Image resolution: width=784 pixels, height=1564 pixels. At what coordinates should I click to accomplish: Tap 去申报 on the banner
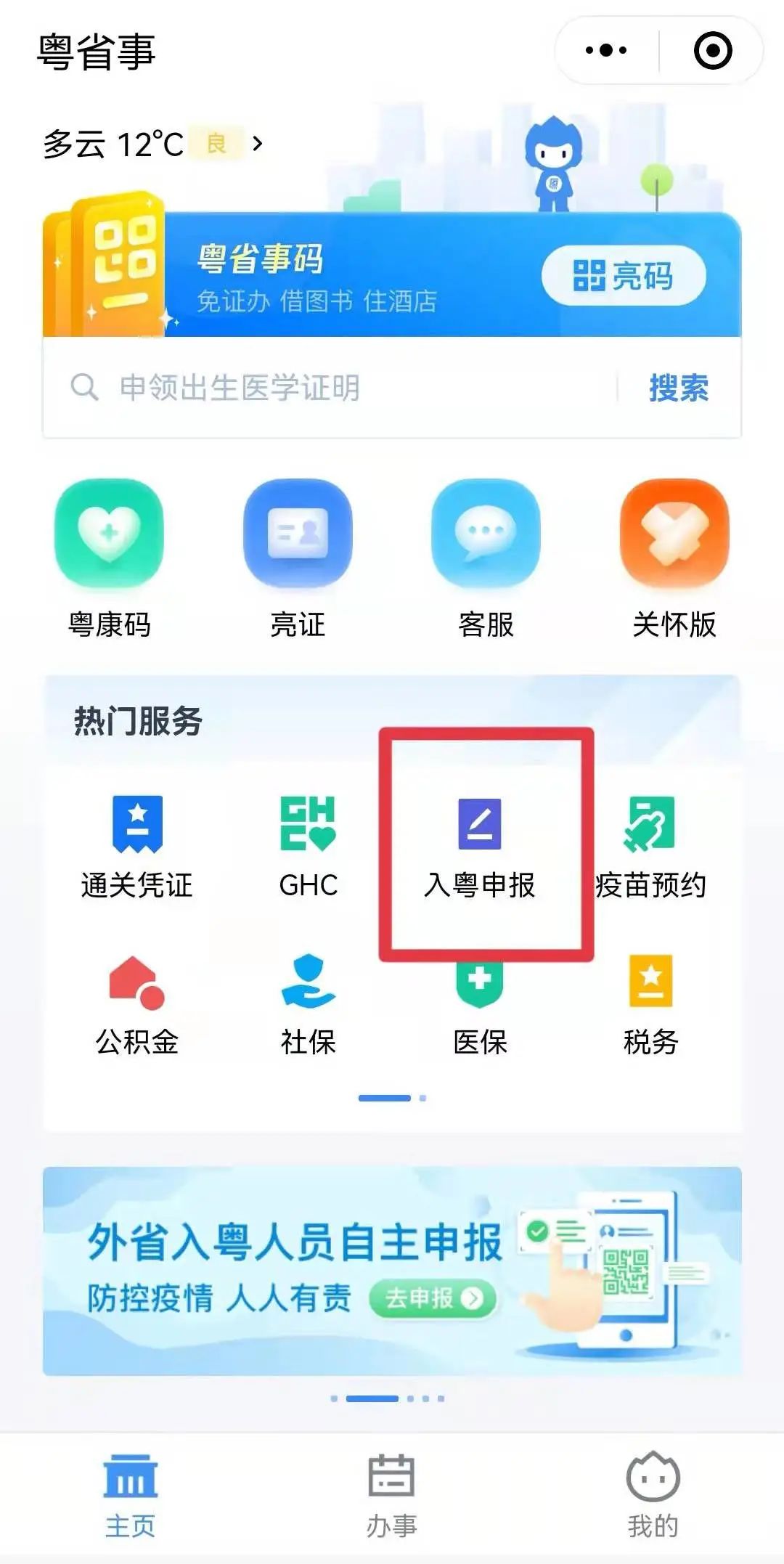tap(433, 1298)
